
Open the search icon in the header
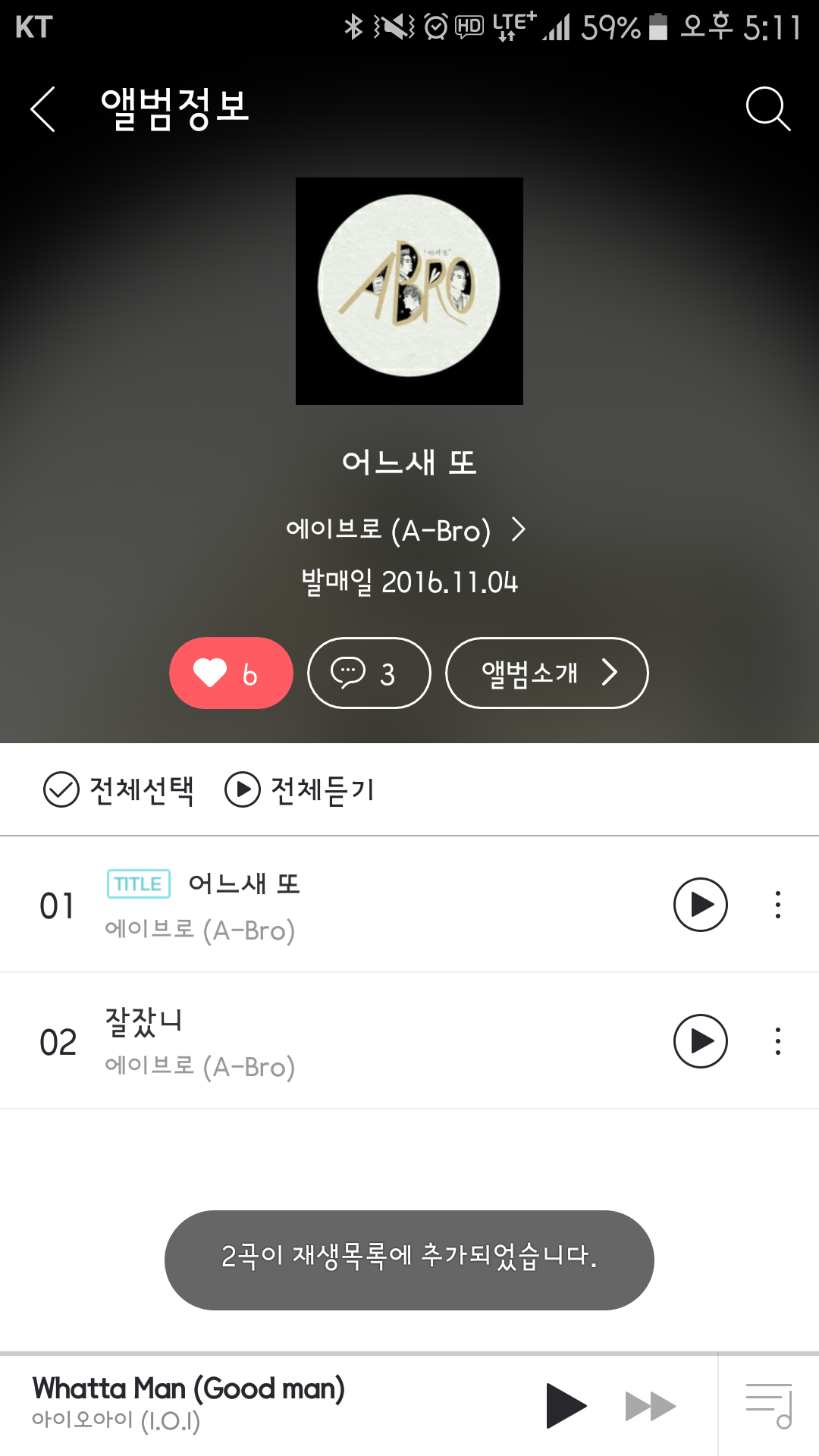pyautogui.click(x=767, y=109)
